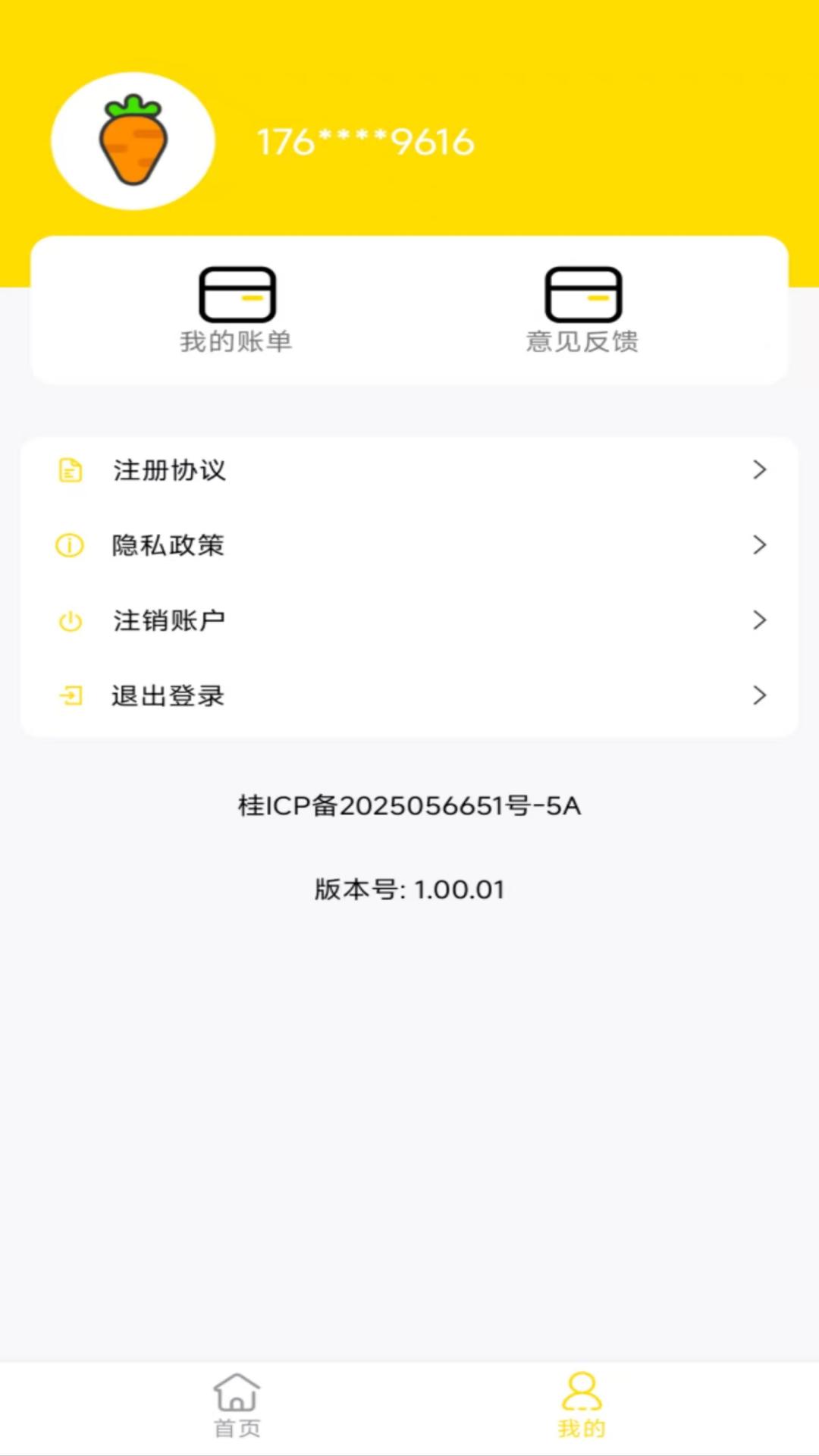Tap the masked phone number 176****9616
The width and height of the screenshot is (819, 1456).
pyautogui.click(x=364, y=143)
